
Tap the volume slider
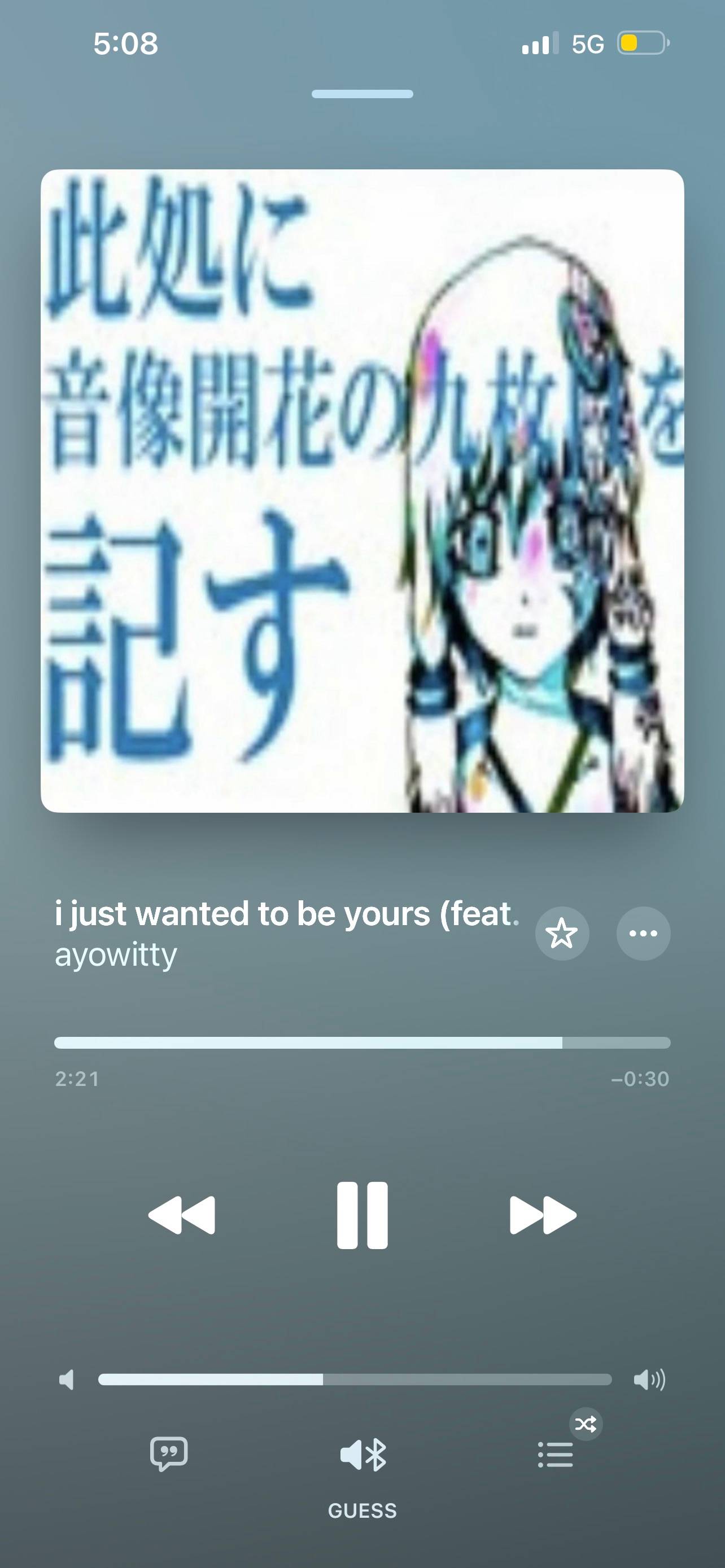(x=355, y=1380)
